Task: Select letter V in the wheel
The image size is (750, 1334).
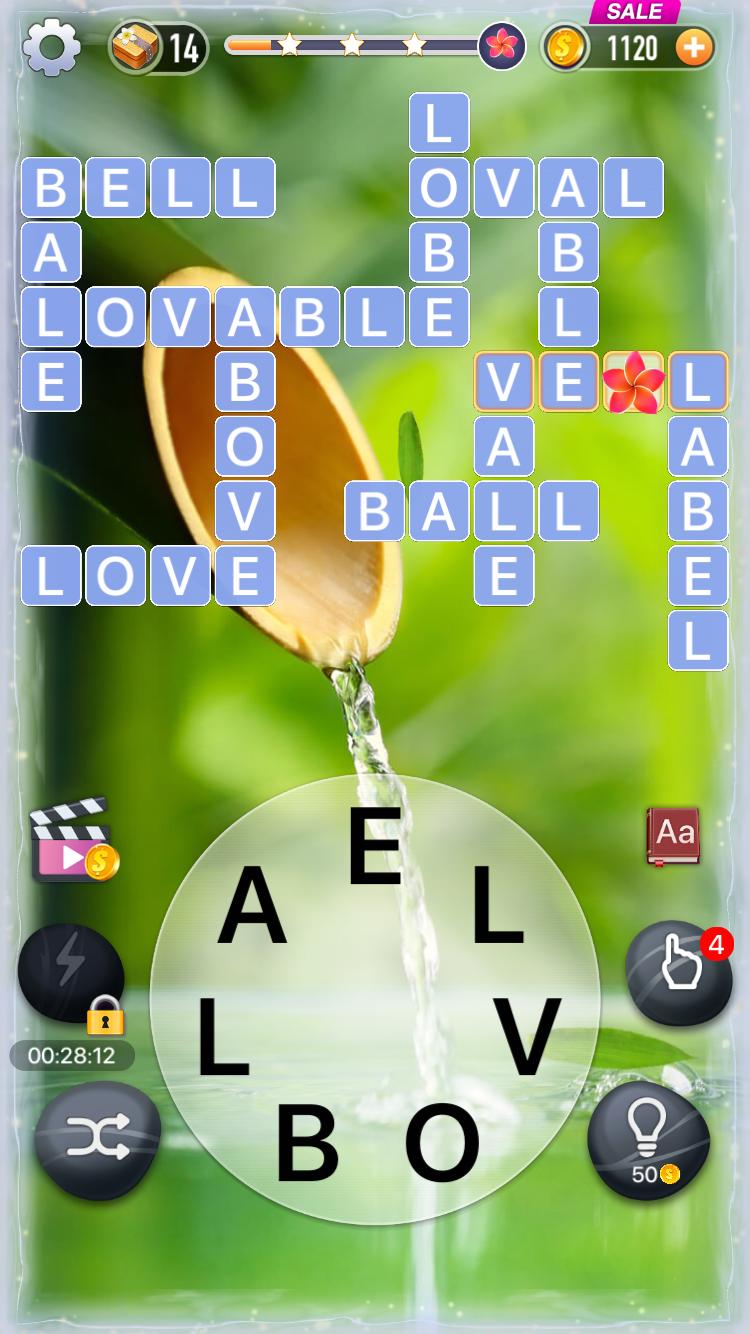Action: (x=528, y=1036)
